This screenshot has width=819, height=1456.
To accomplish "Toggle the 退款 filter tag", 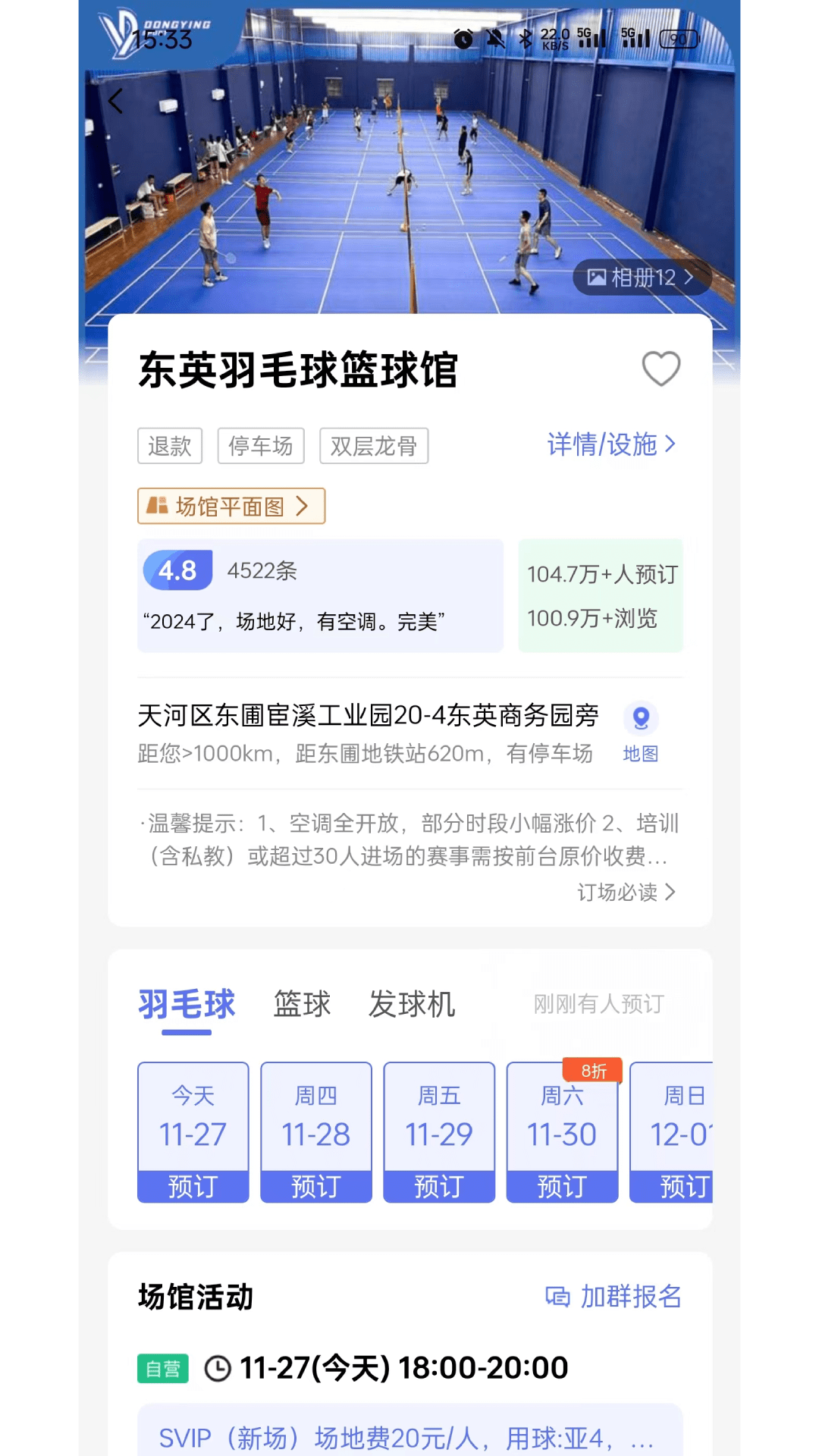I will pyautogui.click(x=170, y=446).
